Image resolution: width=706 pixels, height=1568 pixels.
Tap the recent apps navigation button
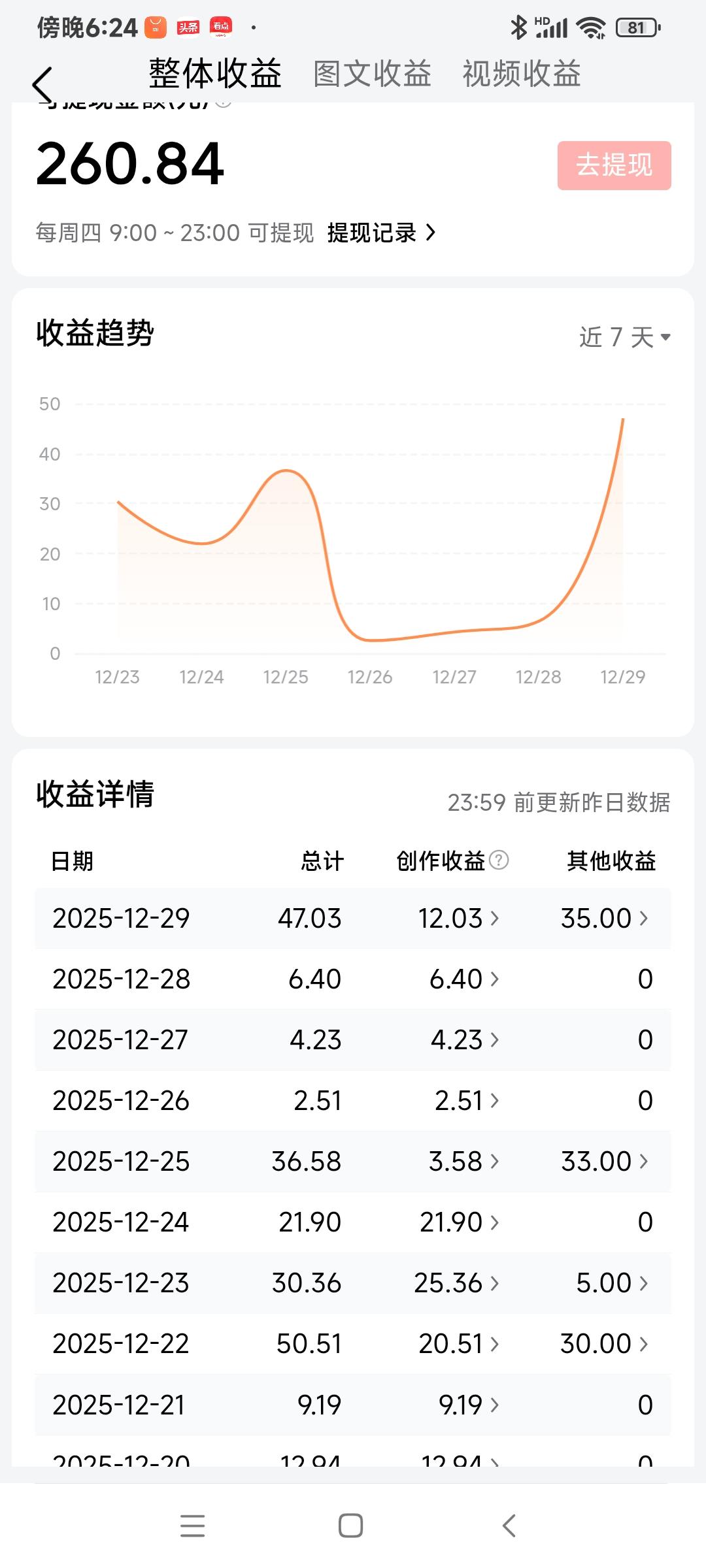pyautogui.click(x=192, y=1526)
